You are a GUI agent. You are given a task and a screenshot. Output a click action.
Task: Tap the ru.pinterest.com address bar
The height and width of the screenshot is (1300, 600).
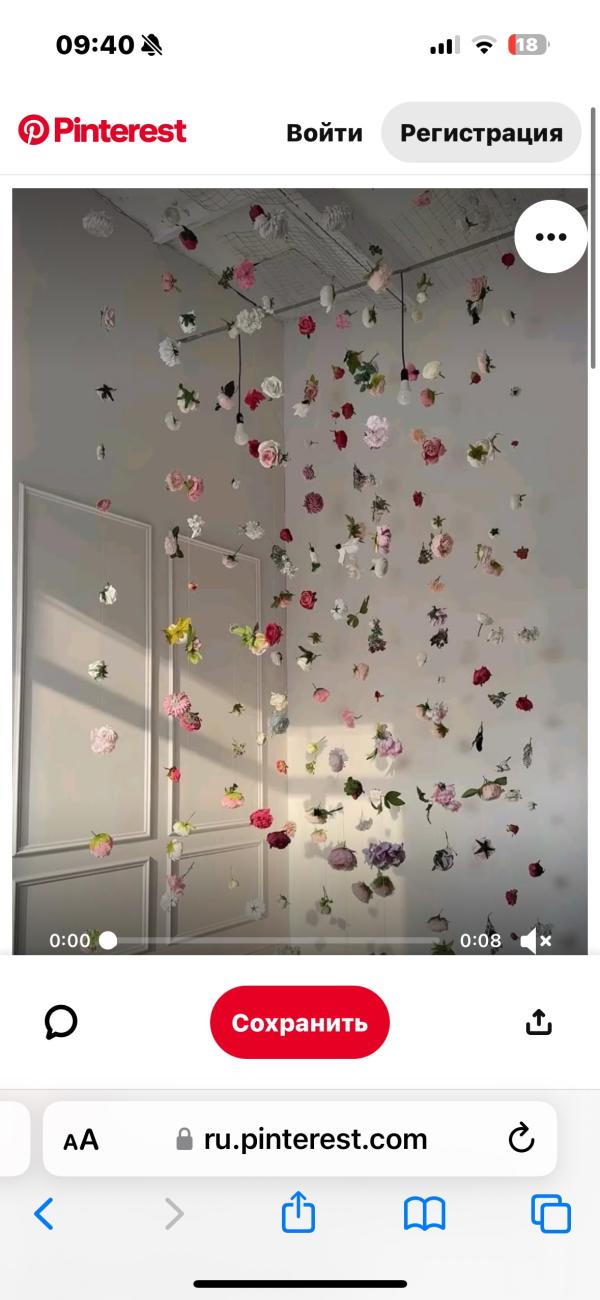315,1139
